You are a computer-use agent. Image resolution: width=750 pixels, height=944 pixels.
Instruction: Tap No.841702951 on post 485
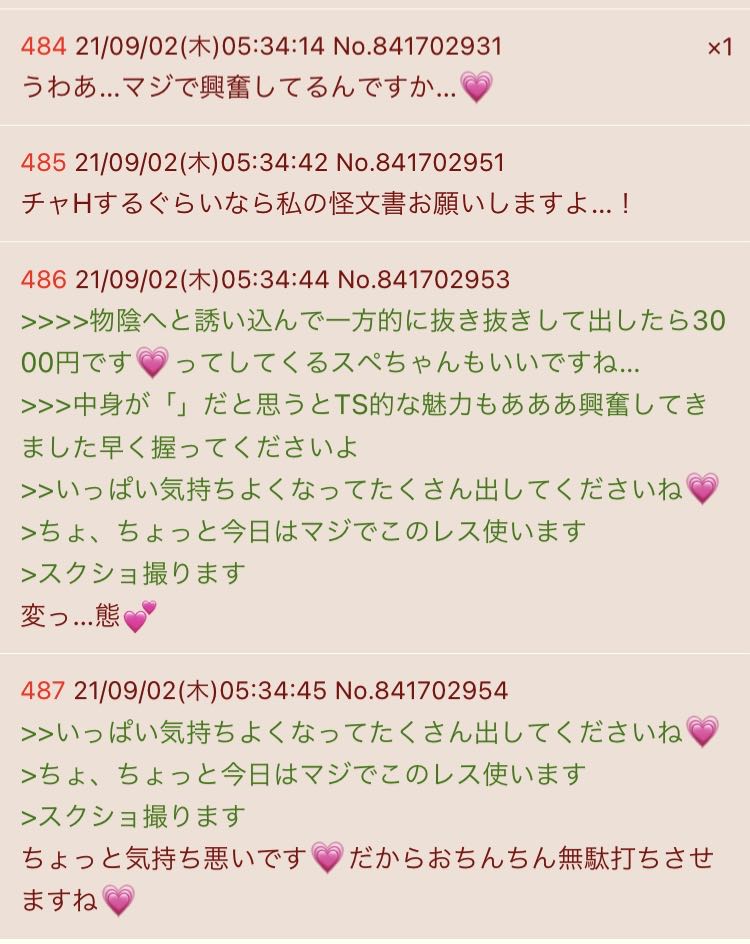(x=420, y=163)
